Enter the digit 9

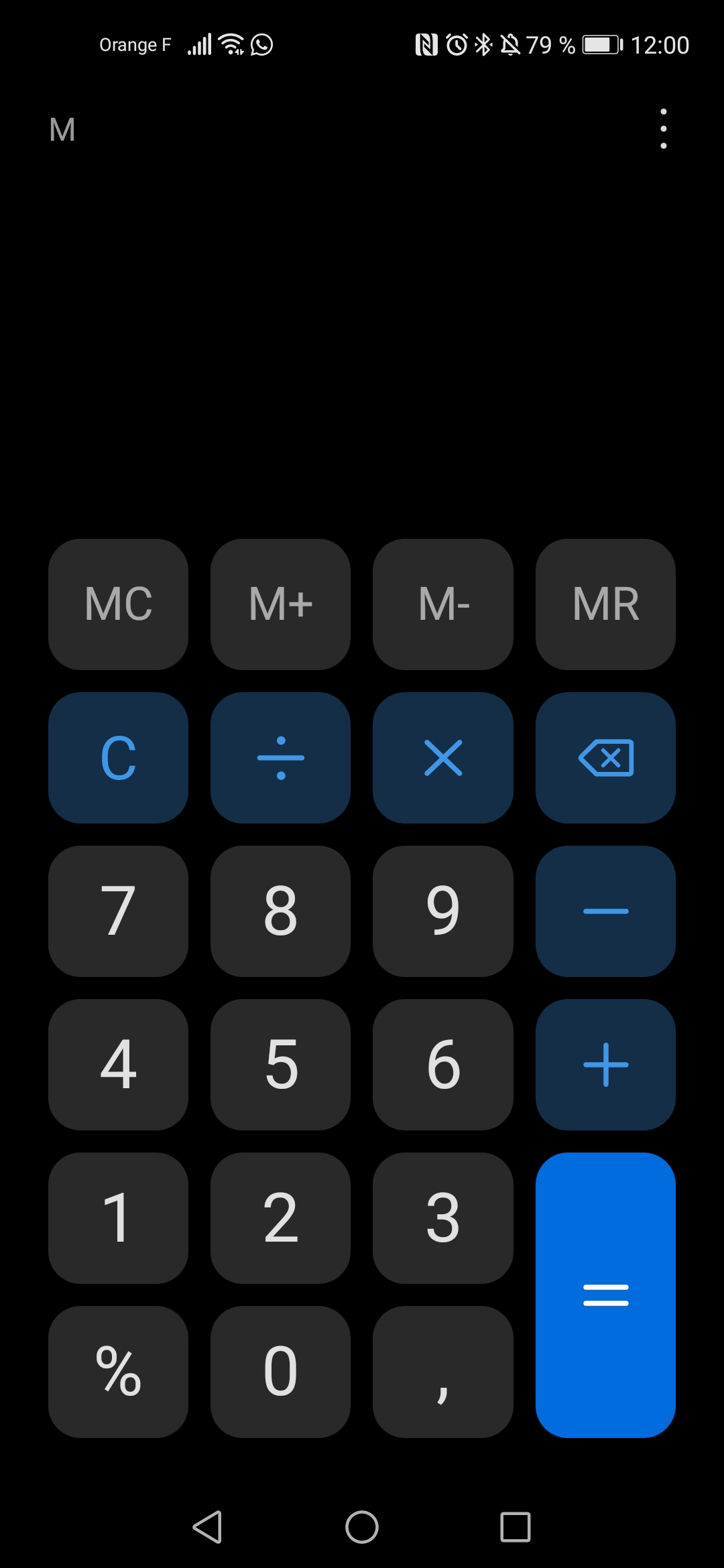pos(442,911)
